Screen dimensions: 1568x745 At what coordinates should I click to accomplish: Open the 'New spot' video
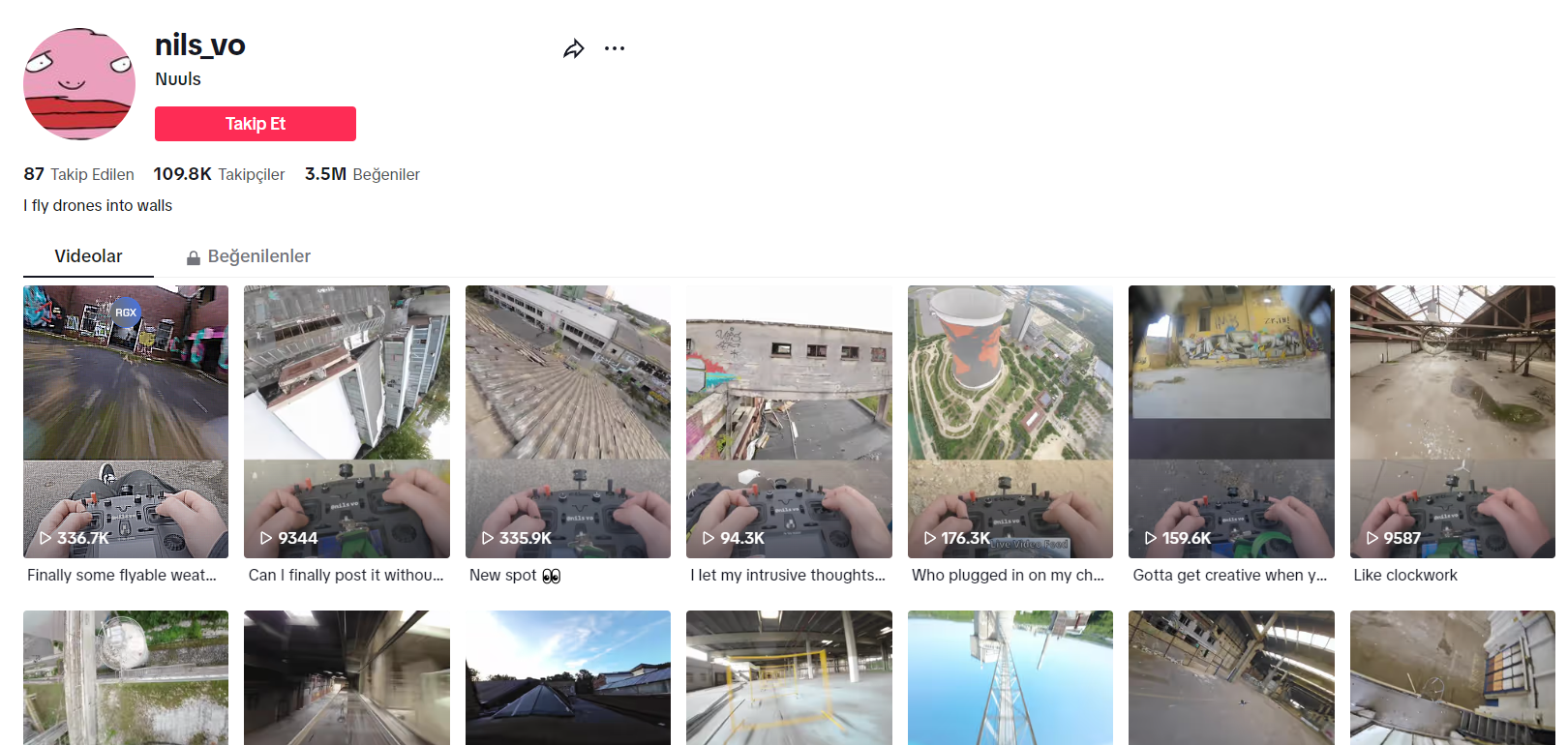568,421
